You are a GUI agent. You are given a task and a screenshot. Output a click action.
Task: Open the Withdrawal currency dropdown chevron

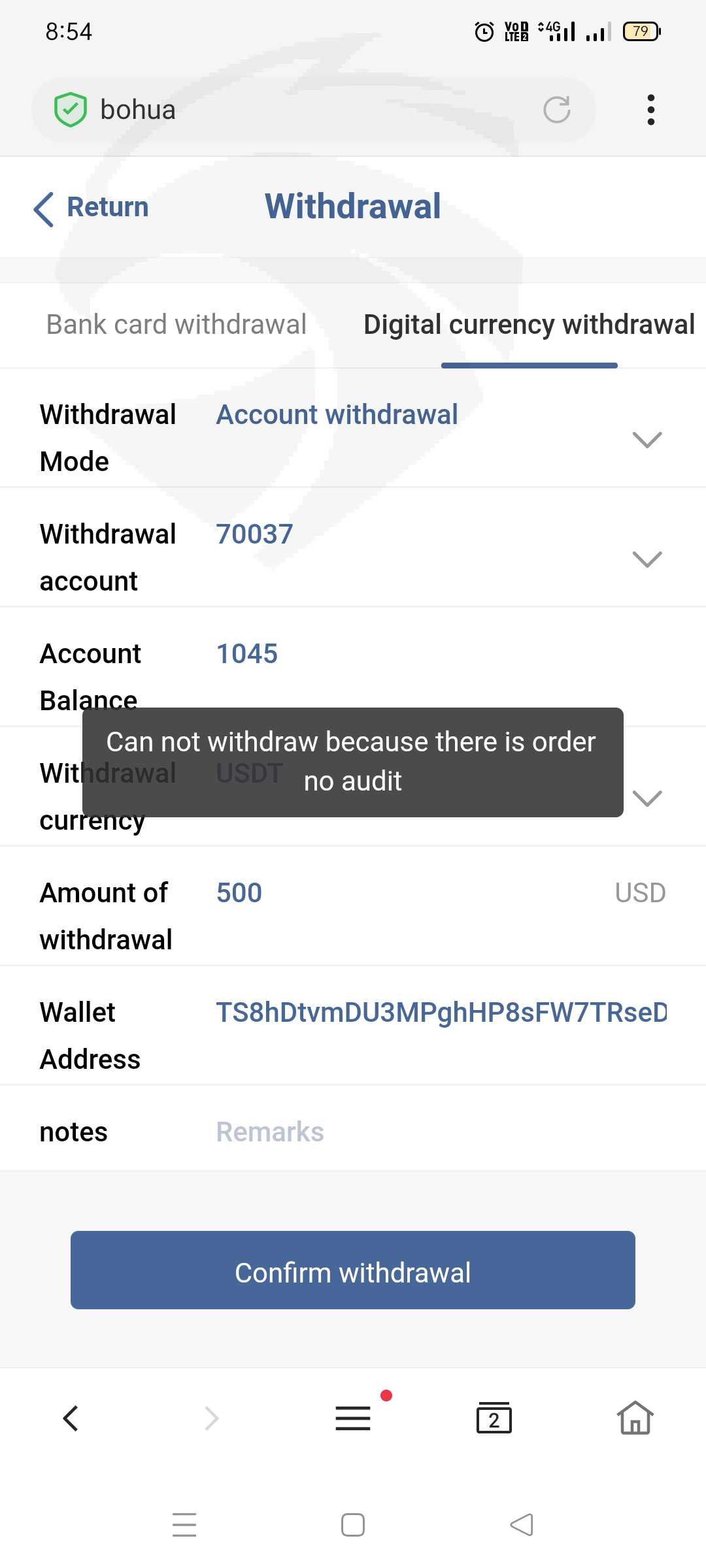[x=647, y=798]
